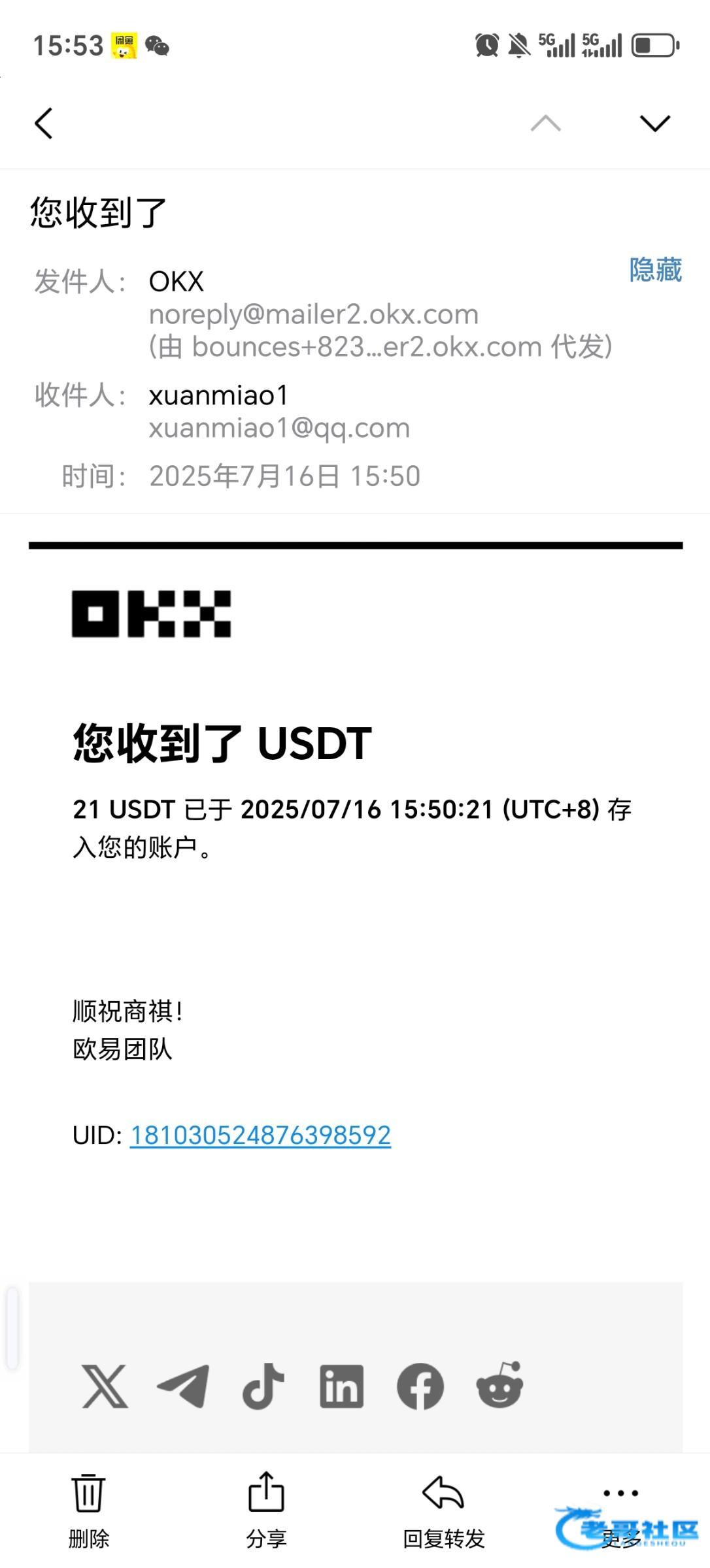The width and height of the screenshot is (710, 1568).
Task: Go to the previous email
Action: [545, 123]
